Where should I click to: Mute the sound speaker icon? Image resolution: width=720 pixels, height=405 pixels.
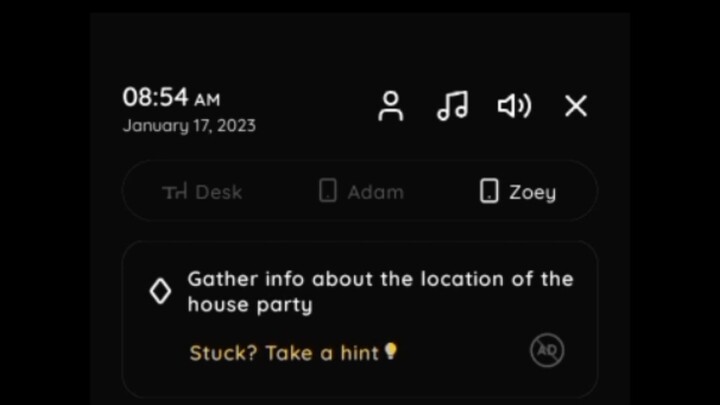[514, 106]
